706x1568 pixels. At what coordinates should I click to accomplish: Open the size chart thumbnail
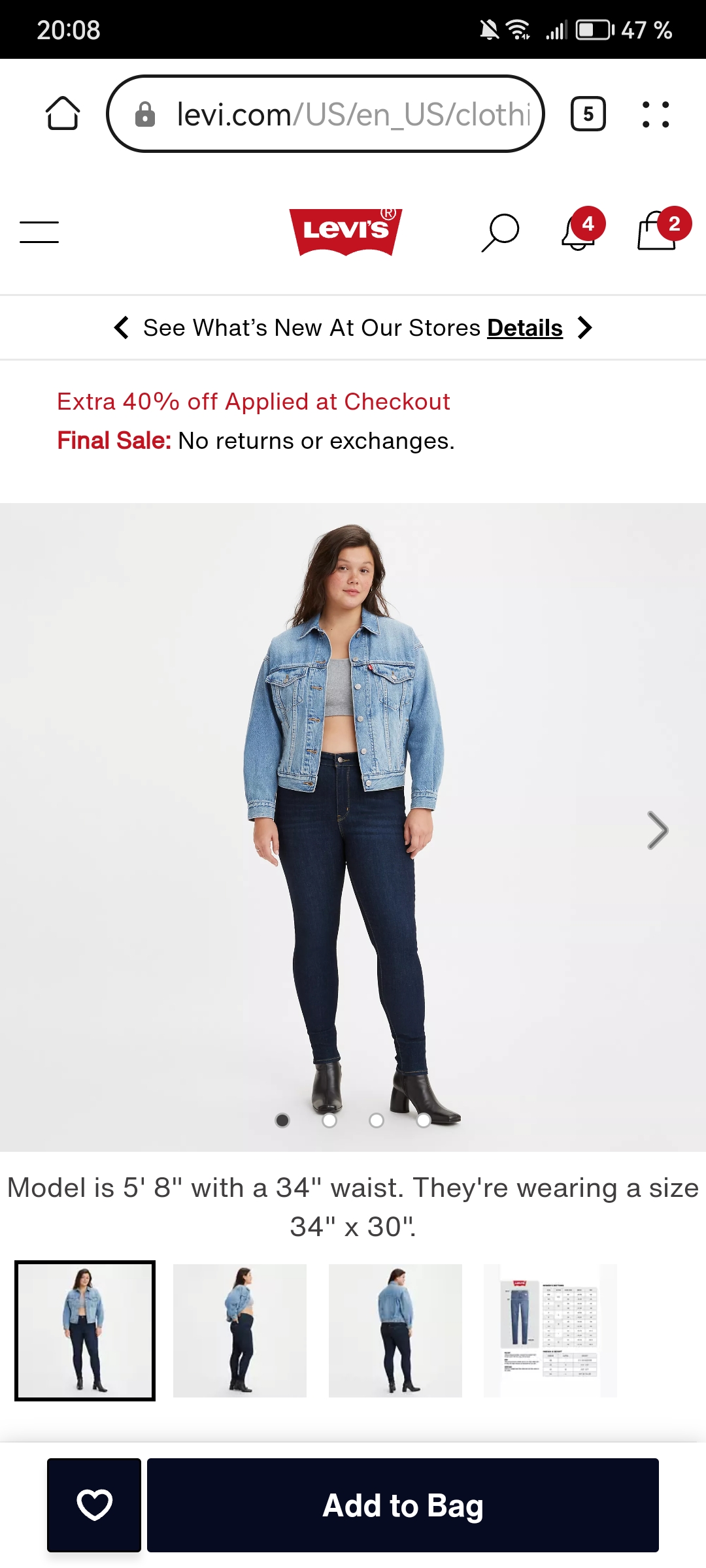point(550,1331)
